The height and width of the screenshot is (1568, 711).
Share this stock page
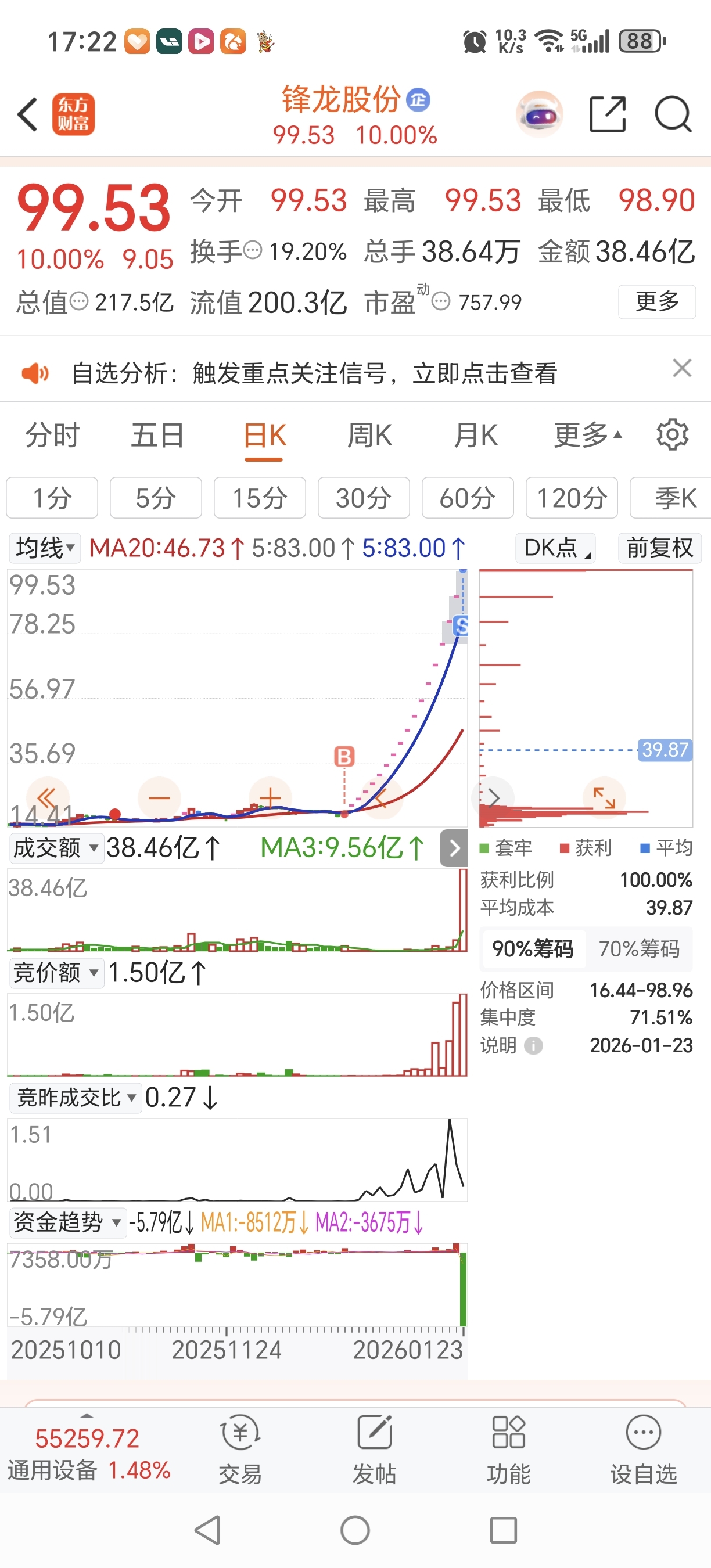[x=608, y=114]
